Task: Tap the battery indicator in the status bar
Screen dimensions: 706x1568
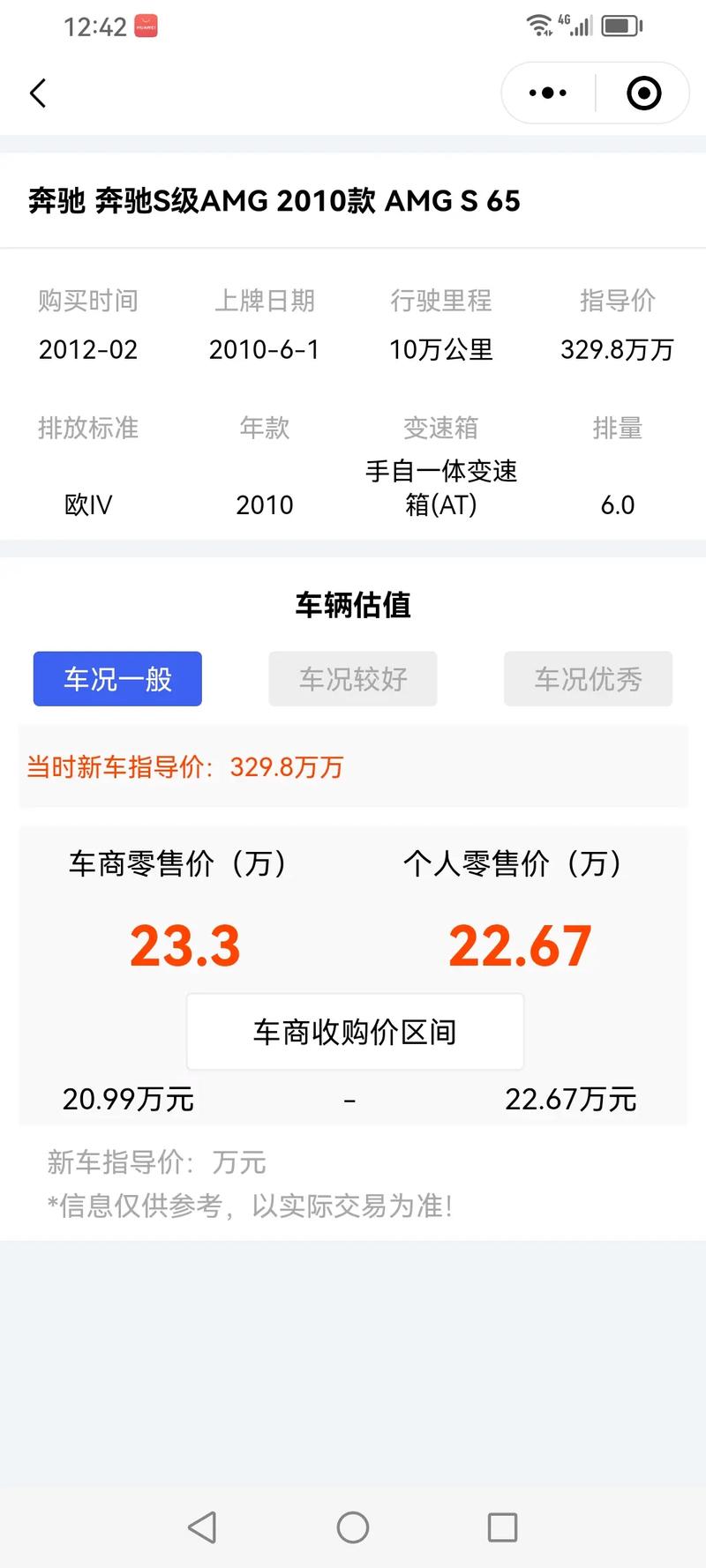Action: (x=620, y=26)
